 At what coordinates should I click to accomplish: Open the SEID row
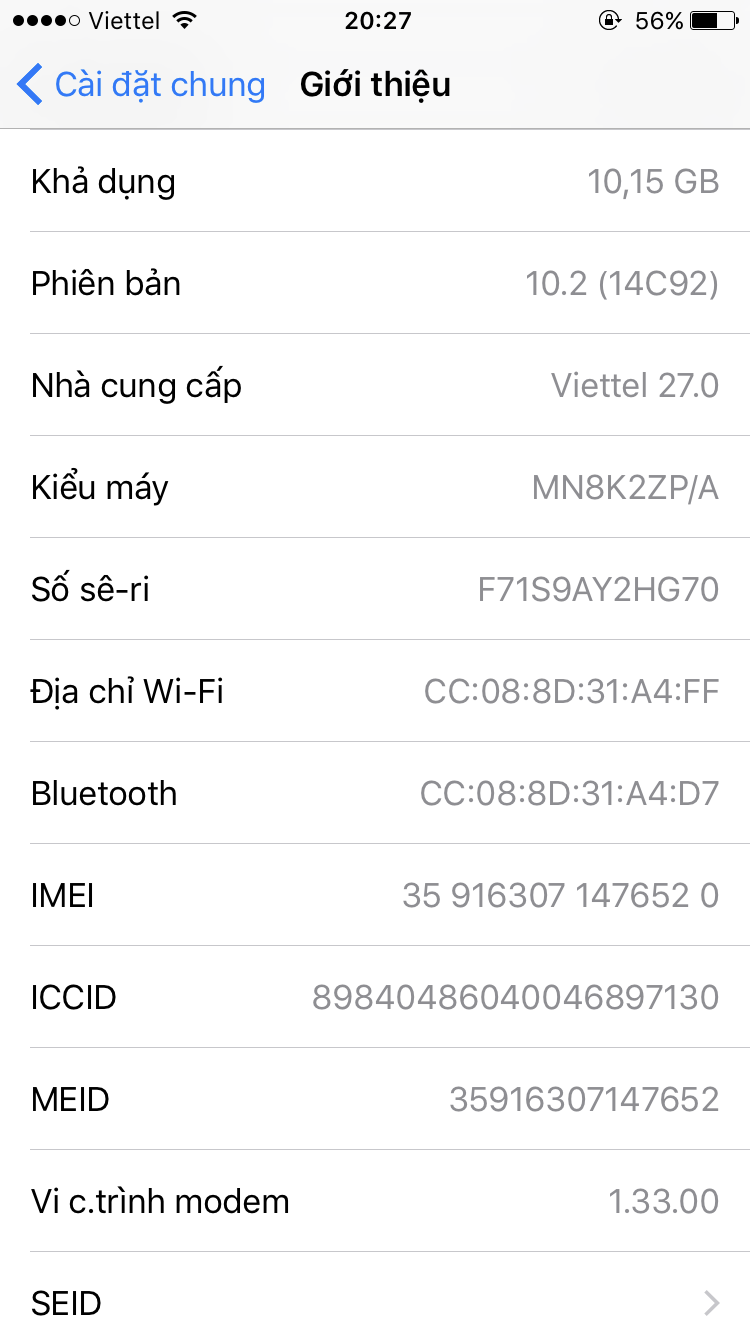click(x=375, y=1294)
